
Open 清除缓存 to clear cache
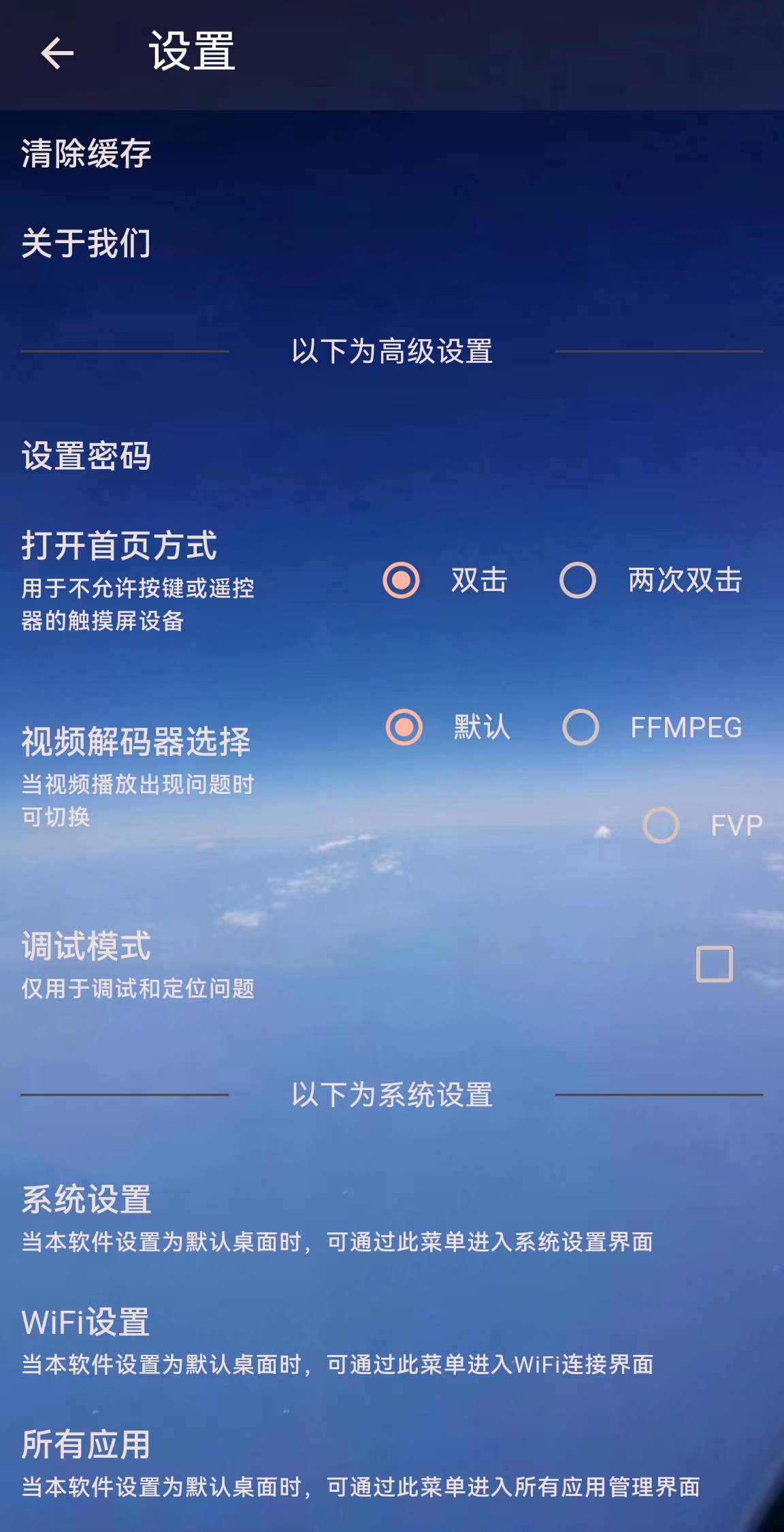click(x=86, y=153)
